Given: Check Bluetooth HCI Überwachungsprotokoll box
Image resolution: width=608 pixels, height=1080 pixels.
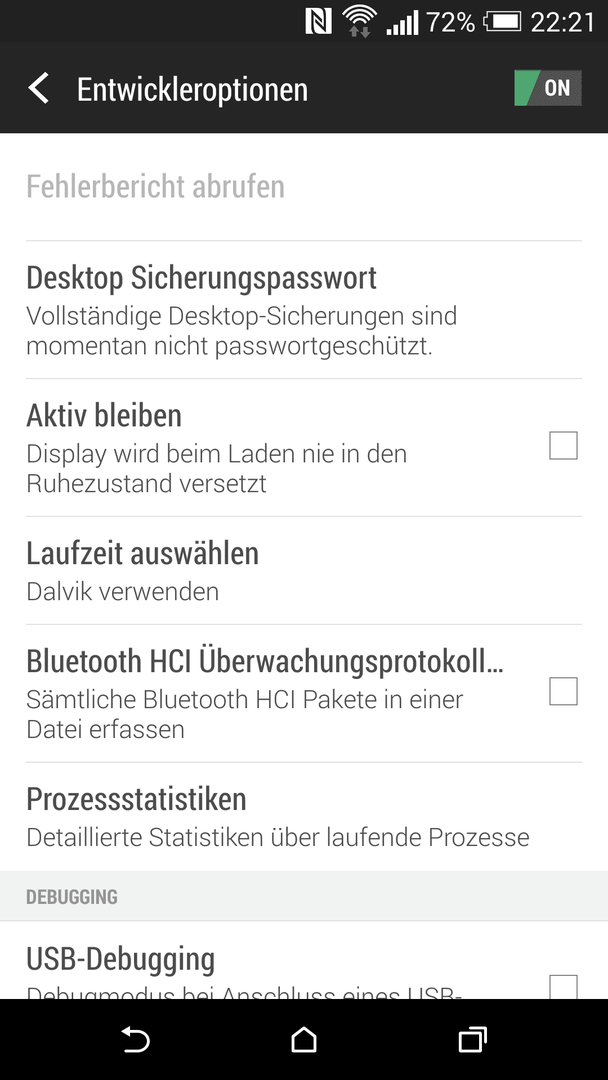Looking at the screenshot, I should [x=563, y=691].
